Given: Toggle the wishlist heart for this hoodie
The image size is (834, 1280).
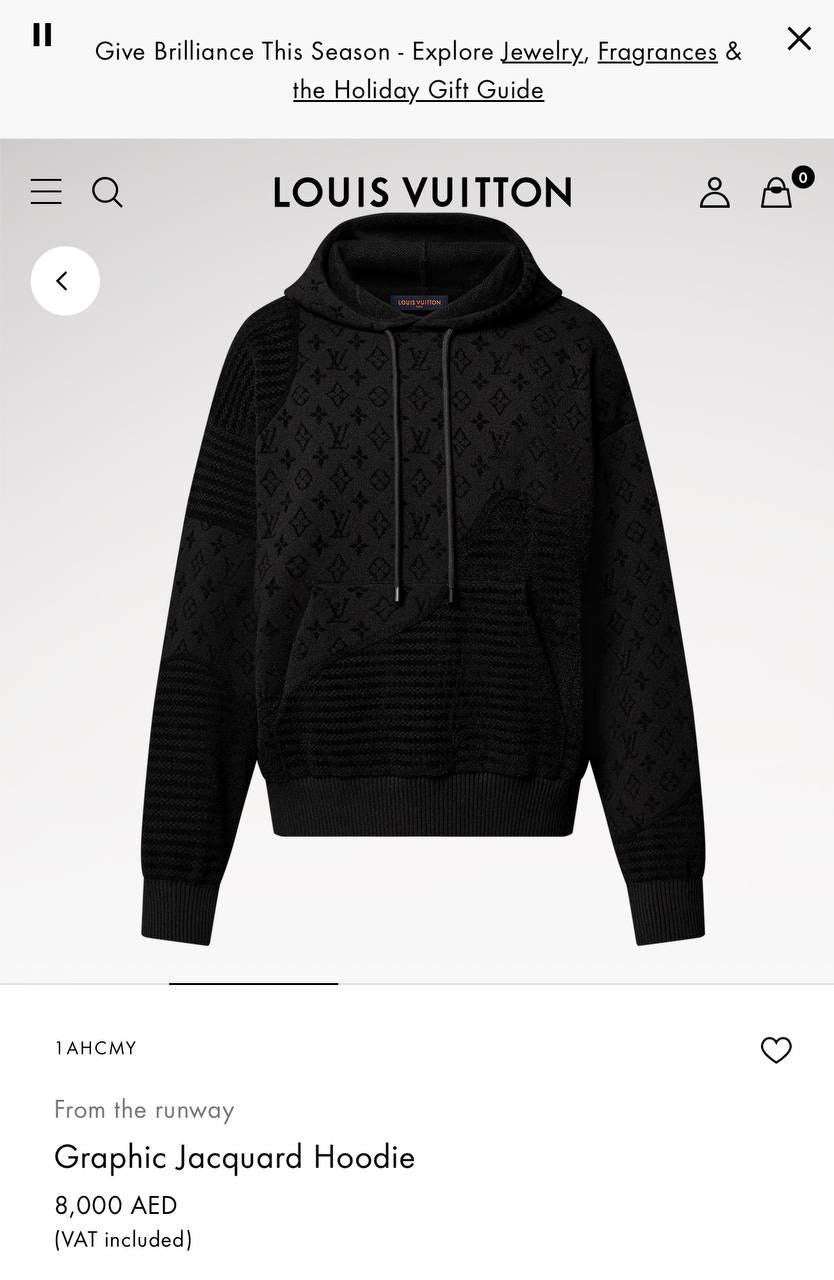Looking at the screenshot, I should click(x=776, y=1050).
